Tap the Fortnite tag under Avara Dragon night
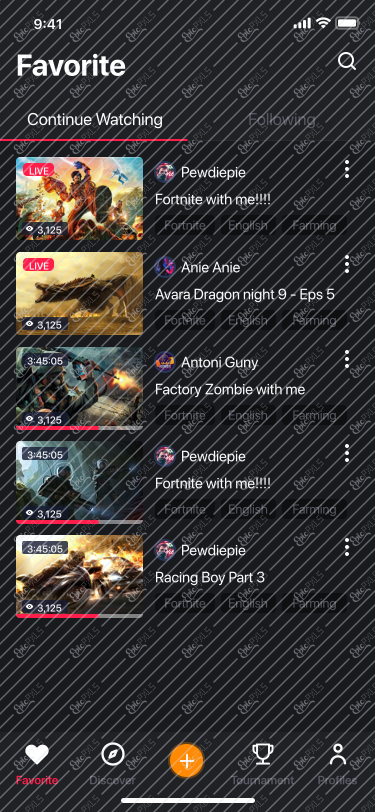The image size is (375, 812). [184, 321]
